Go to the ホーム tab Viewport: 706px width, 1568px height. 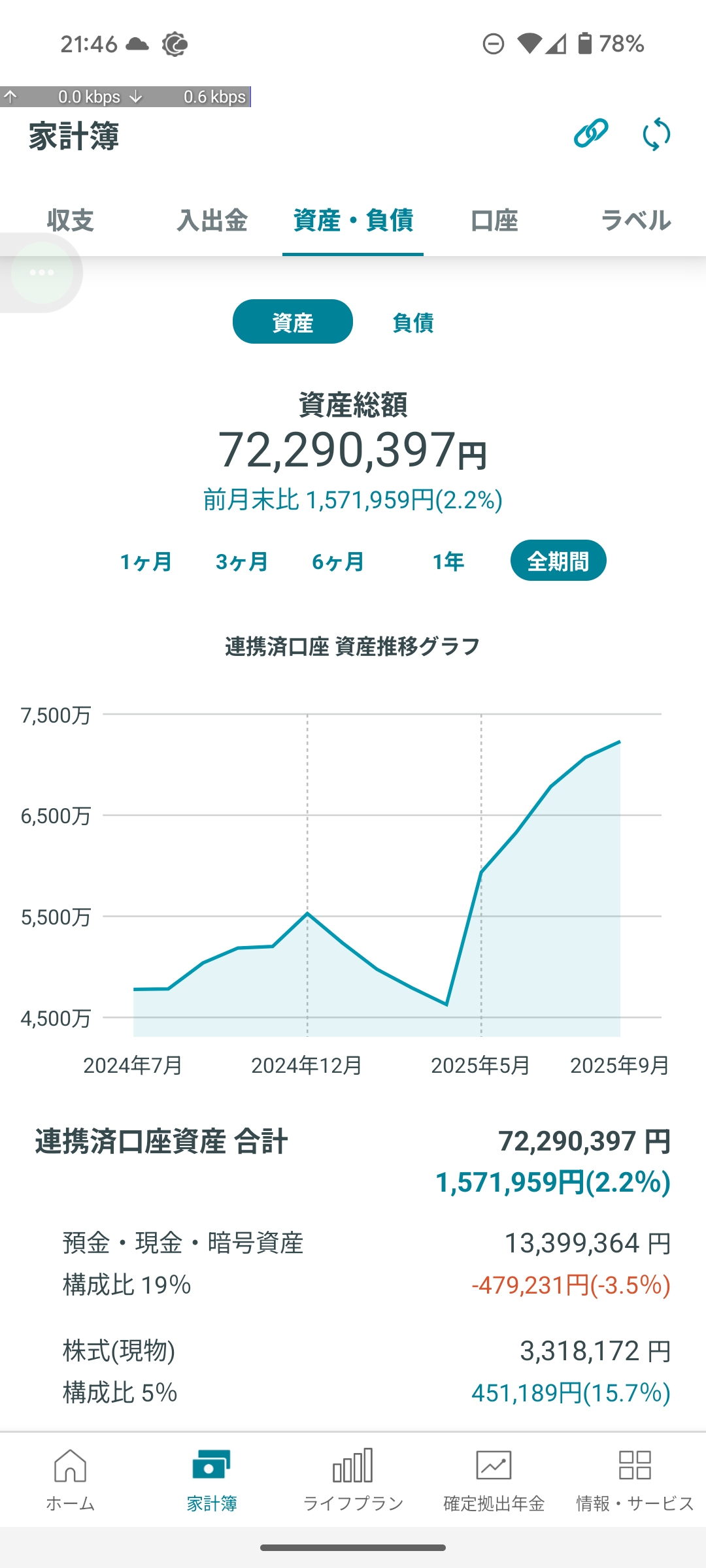pos(71,1479)
